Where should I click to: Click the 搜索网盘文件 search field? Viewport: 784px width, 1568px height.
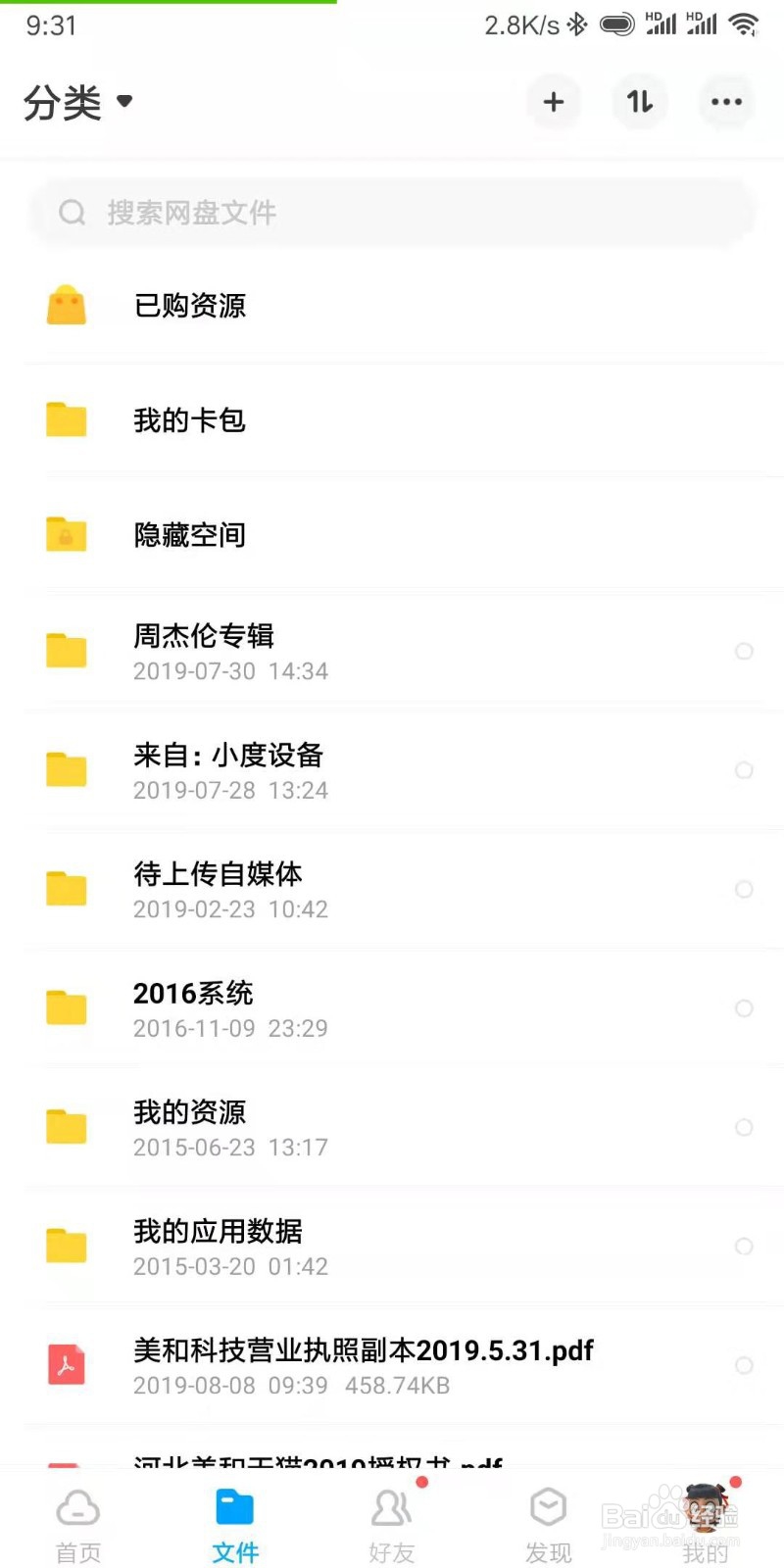(392, 213)
